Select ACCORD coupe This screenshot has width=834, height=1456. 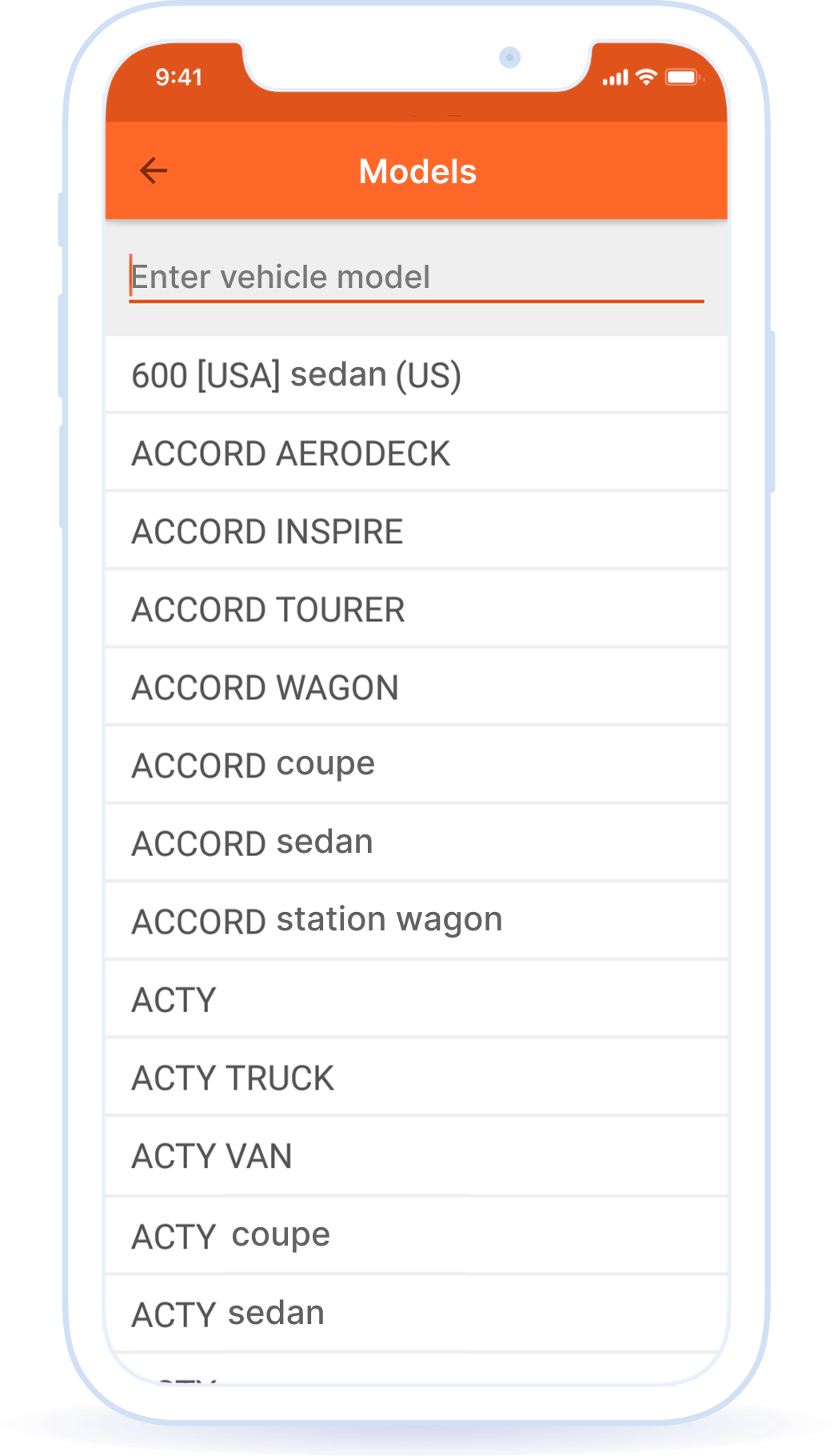(416, 765)
